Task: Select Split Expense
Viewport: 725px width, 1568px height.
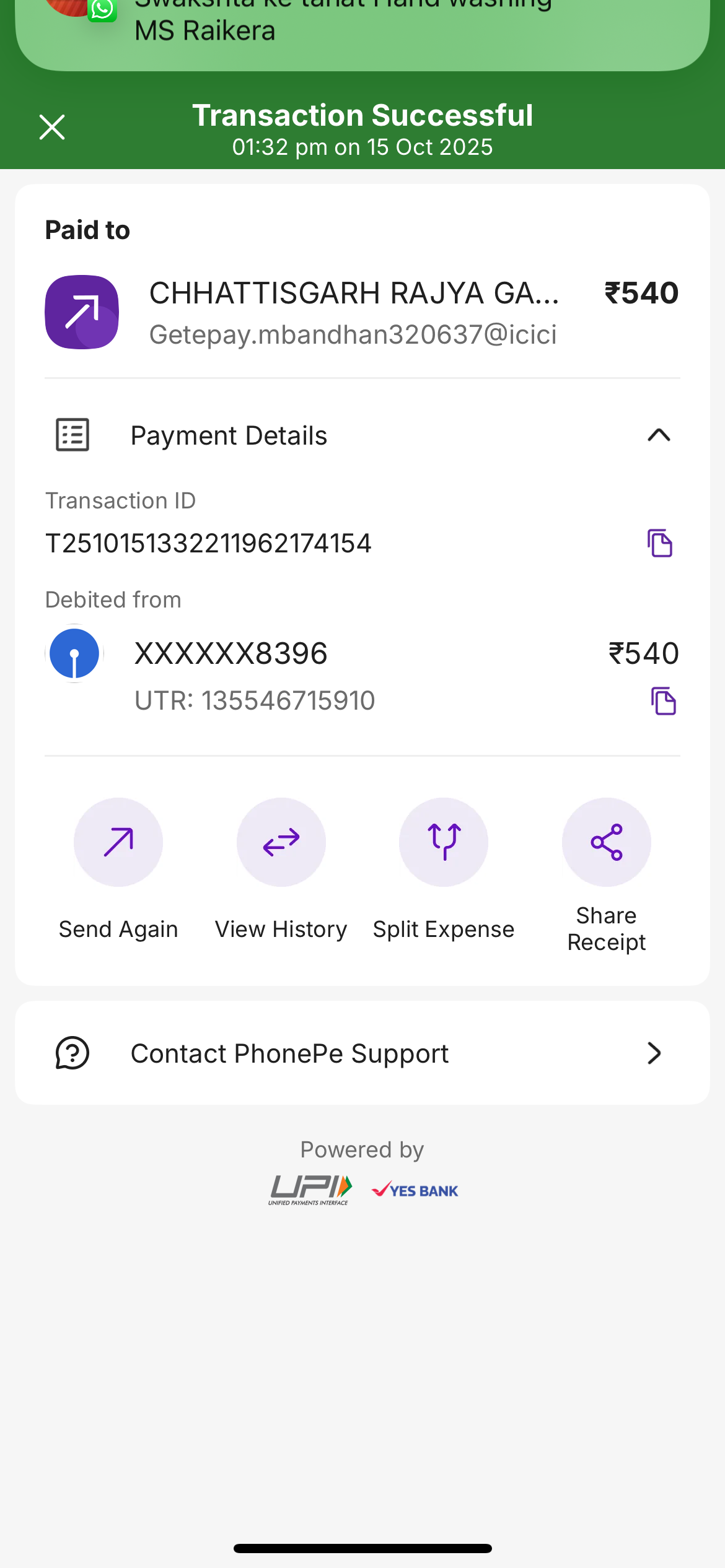Action: (x=444, y=842)
